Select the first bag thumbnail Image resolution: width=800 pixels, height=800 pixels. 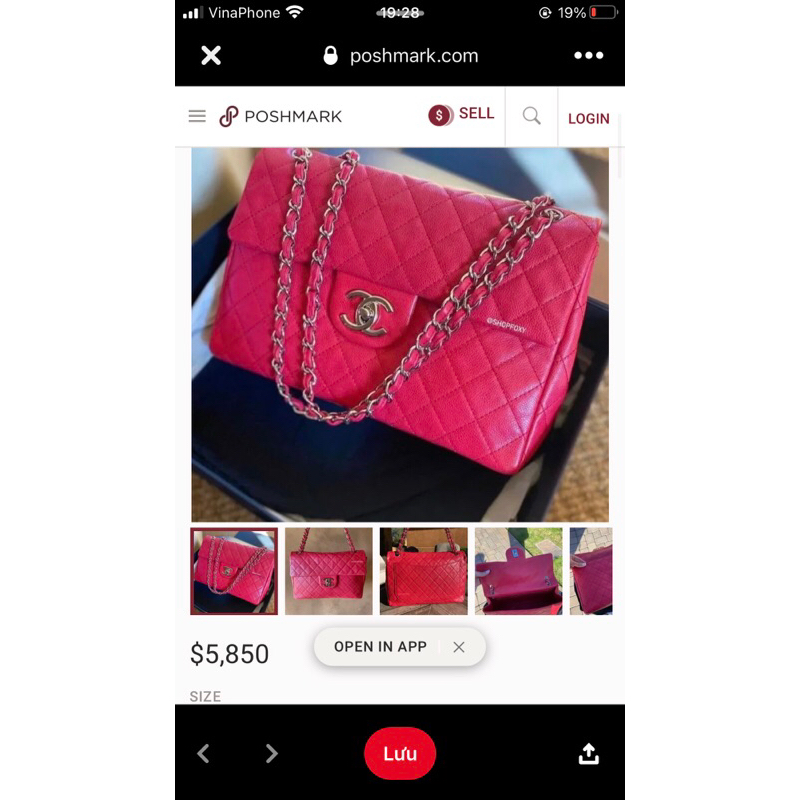[x=234, y=571]
